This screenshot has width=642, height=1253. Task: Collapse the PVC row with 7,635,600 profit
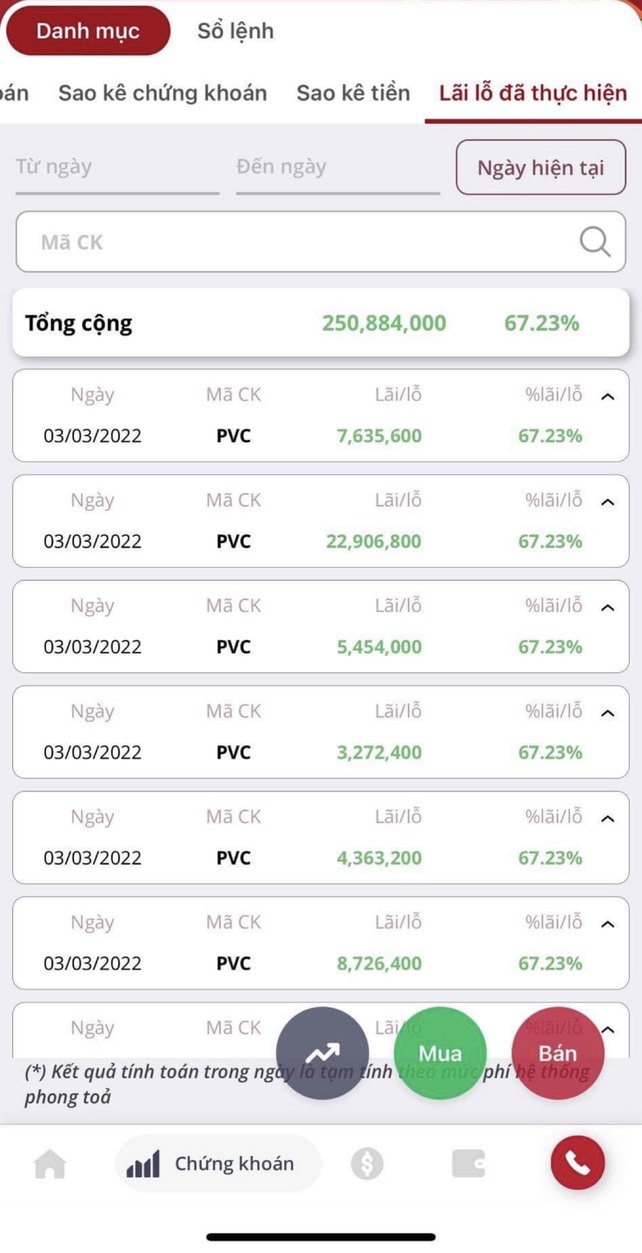[607, 396]
